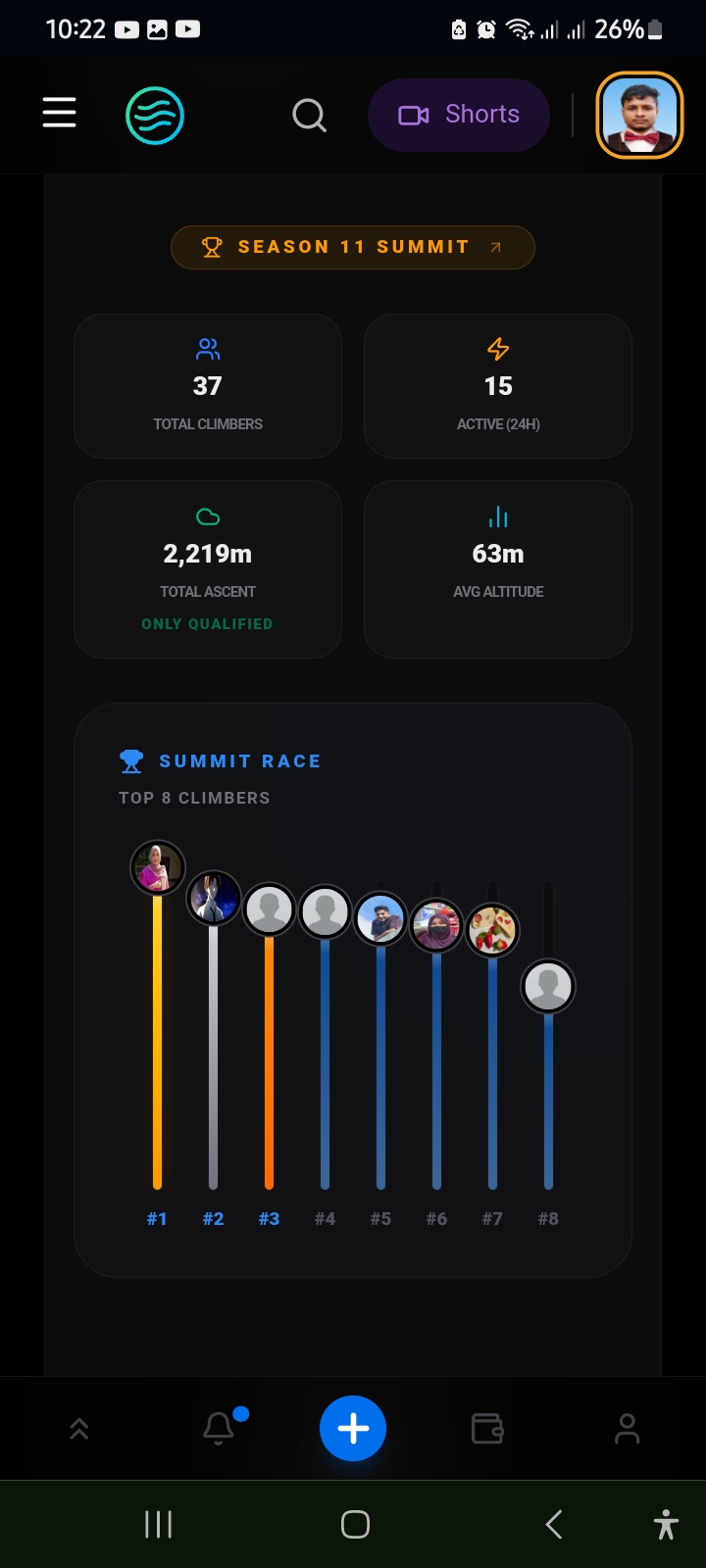View the #5 climber's avatar
The height and width of the screenshot is (1568, 706).
tap(380, 918)
